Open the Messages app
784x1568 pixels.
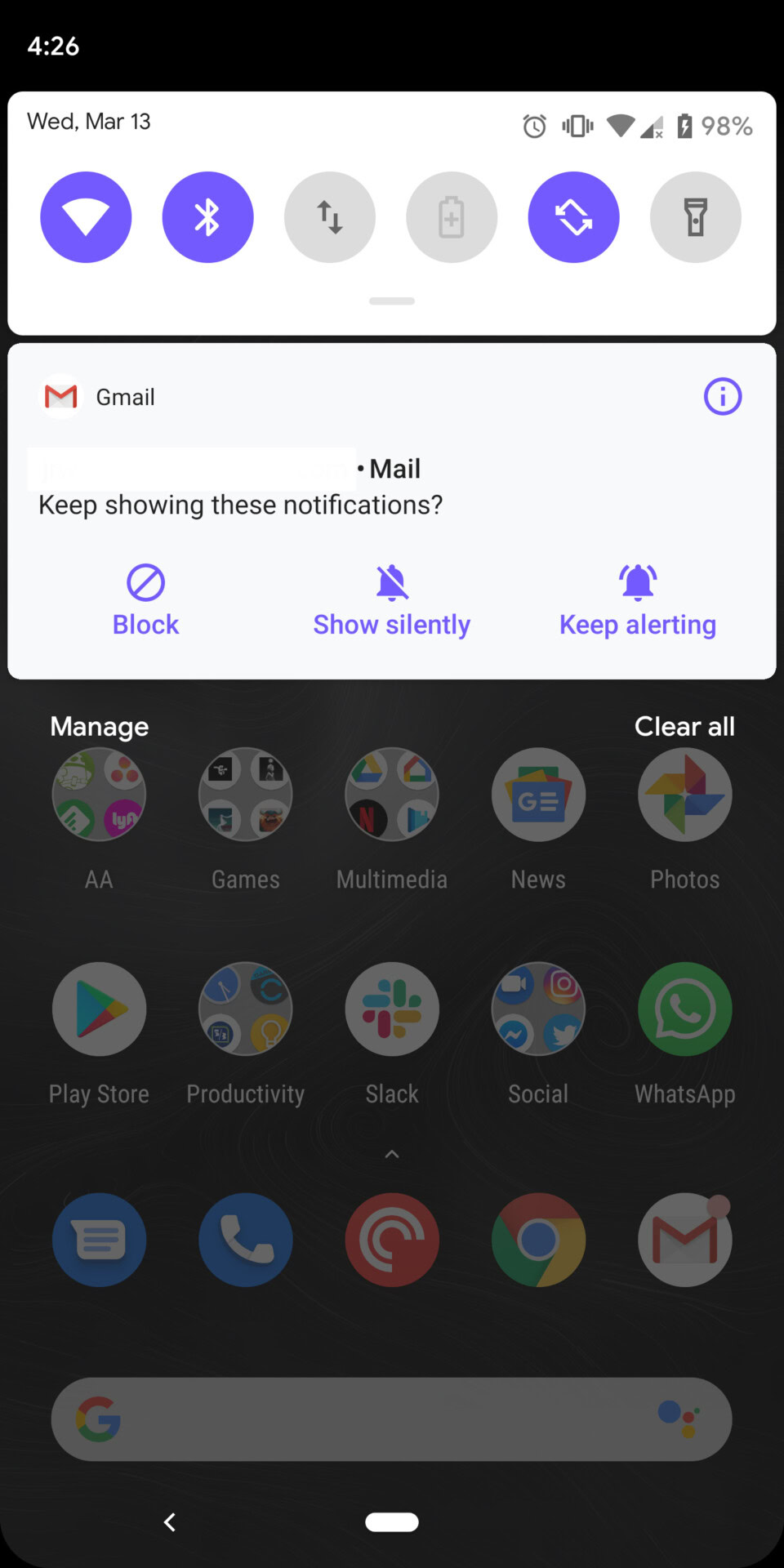(99, 1239)
